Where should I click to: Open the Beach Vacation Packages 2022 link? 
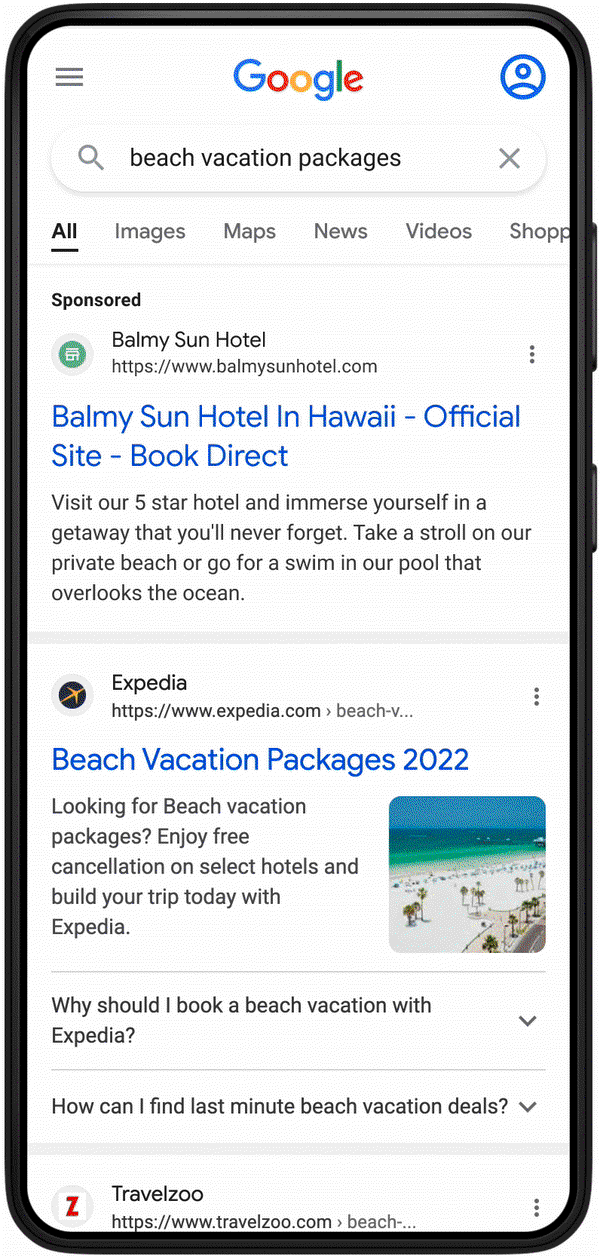pos(260,759)
